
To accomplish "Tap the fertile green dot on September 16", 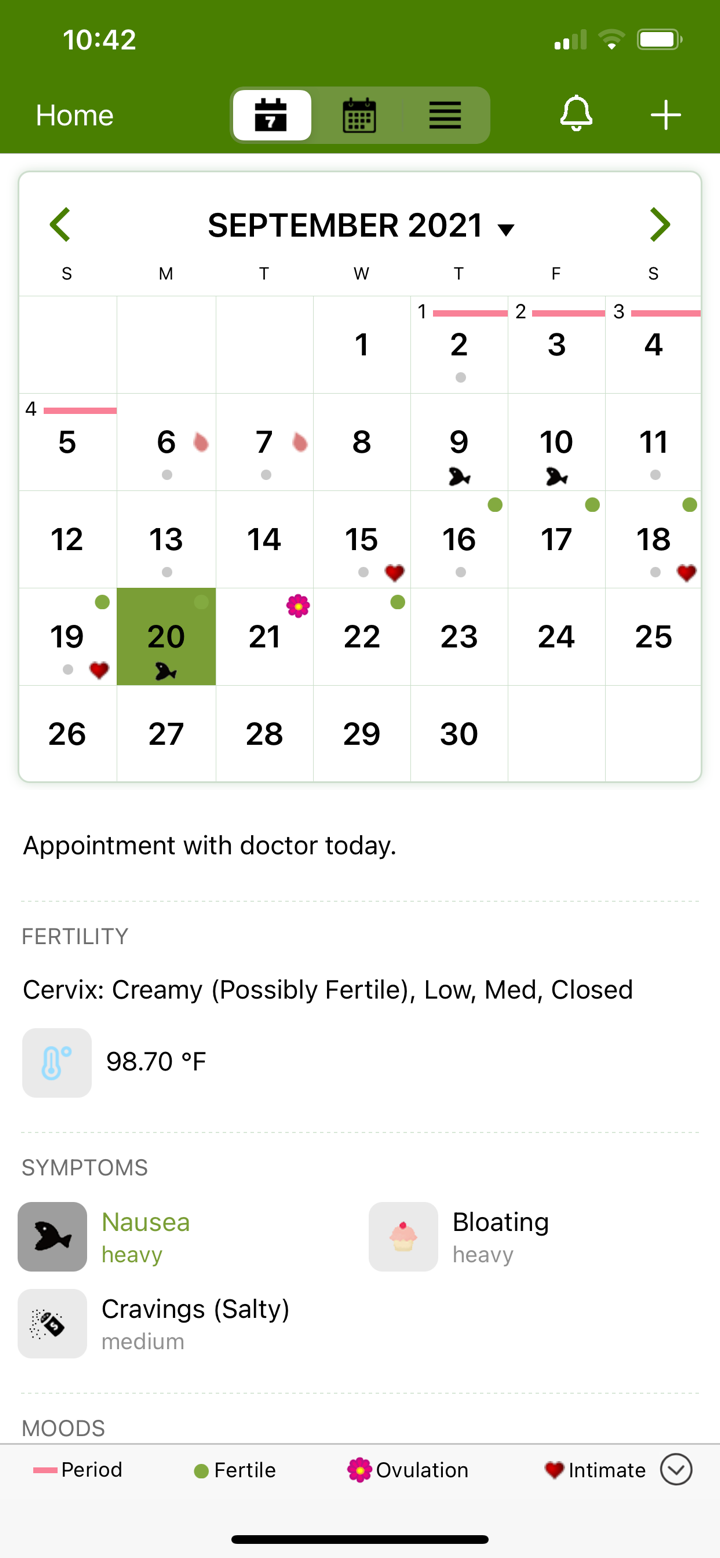I will click(495, 506).
